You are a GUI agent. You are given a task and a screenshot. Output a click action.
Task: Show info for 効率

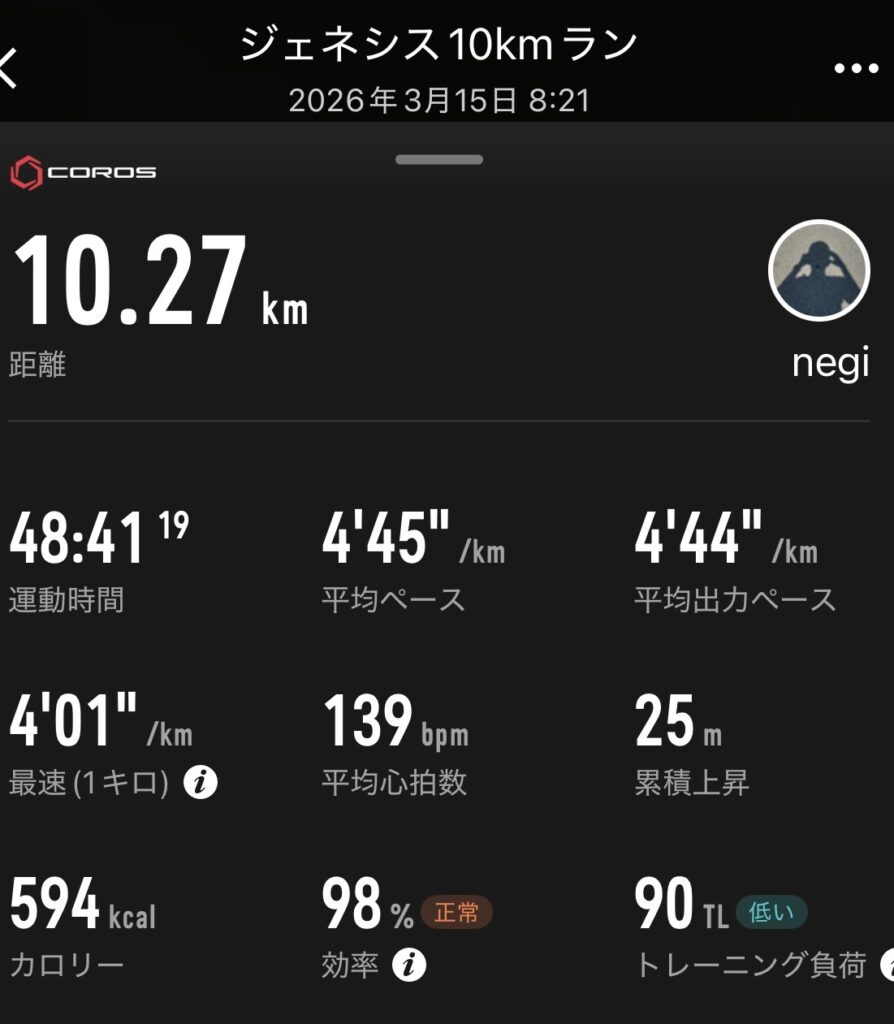point(409,965)
